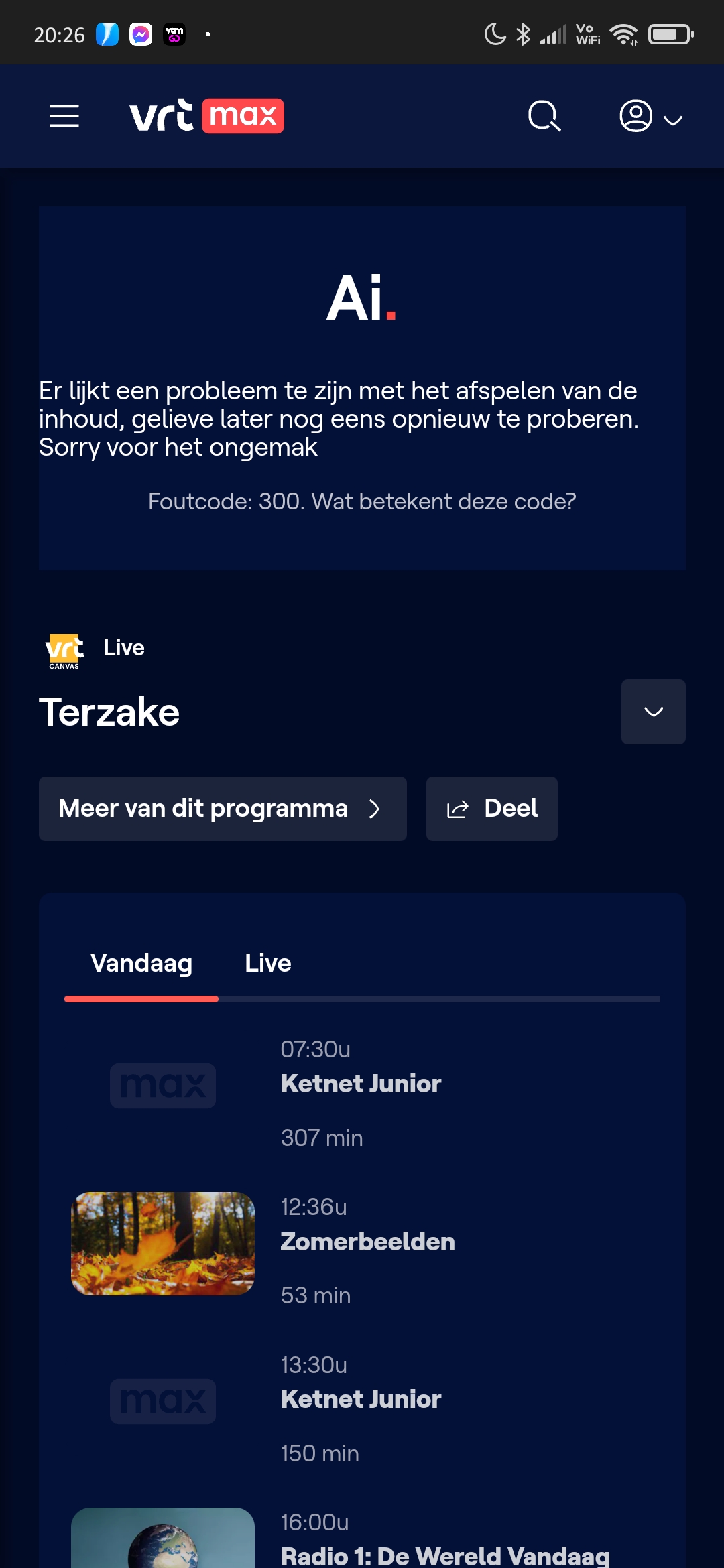Open the 13:30u Ketnet Junior entry

361,1399
